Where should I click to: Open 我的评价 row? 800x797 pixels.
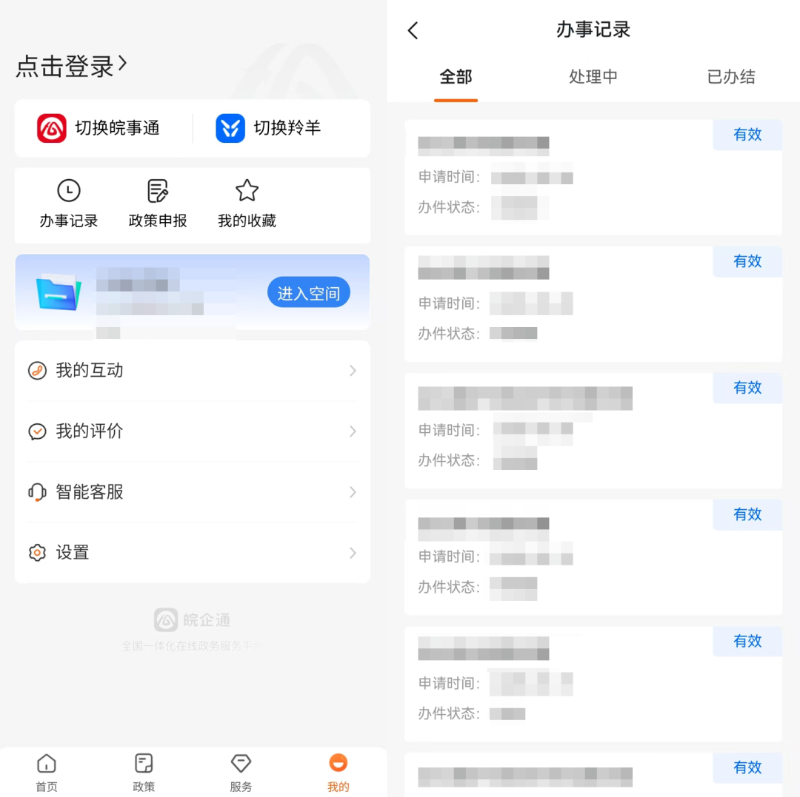[192, 432]
